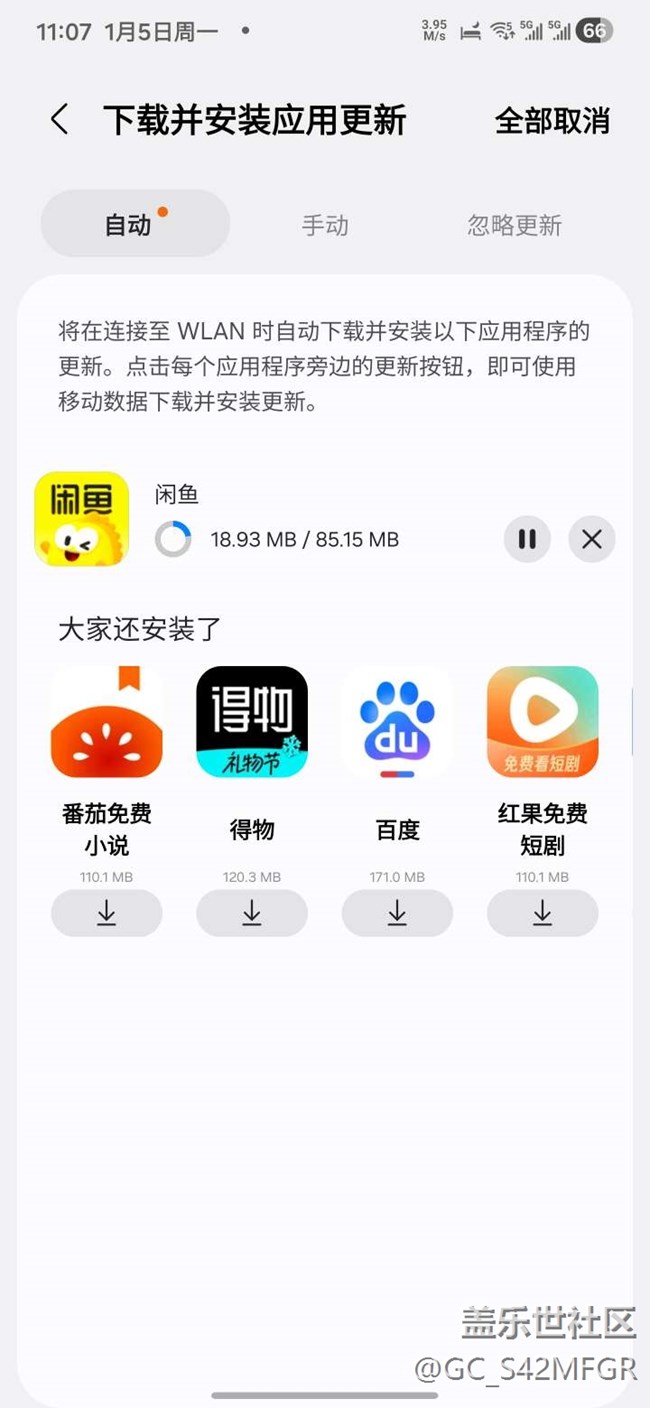Open the 闲鱼 app icon
Image resolution: width=650 pixels, height=1408 pixels.
(x=82, y=519)
